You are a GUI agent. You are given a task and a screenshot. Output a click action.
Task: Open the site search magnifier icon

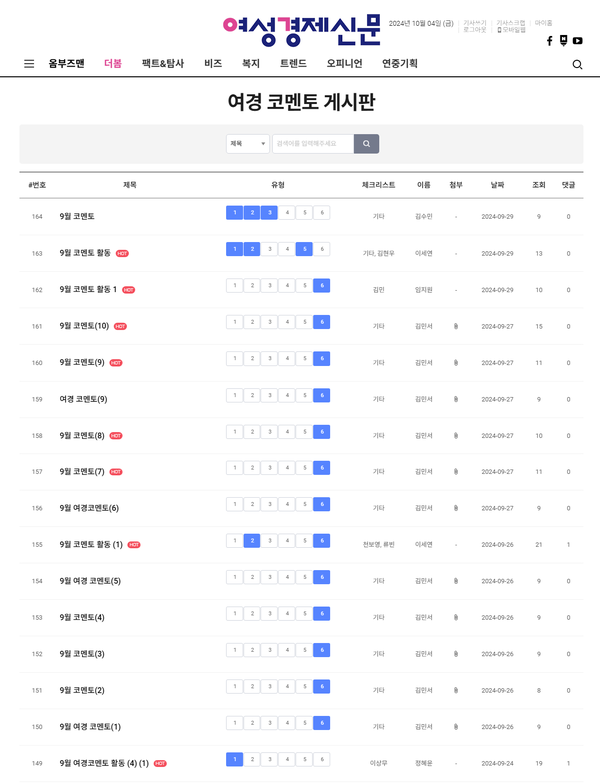pyautogui.click(x=577, y=65)
